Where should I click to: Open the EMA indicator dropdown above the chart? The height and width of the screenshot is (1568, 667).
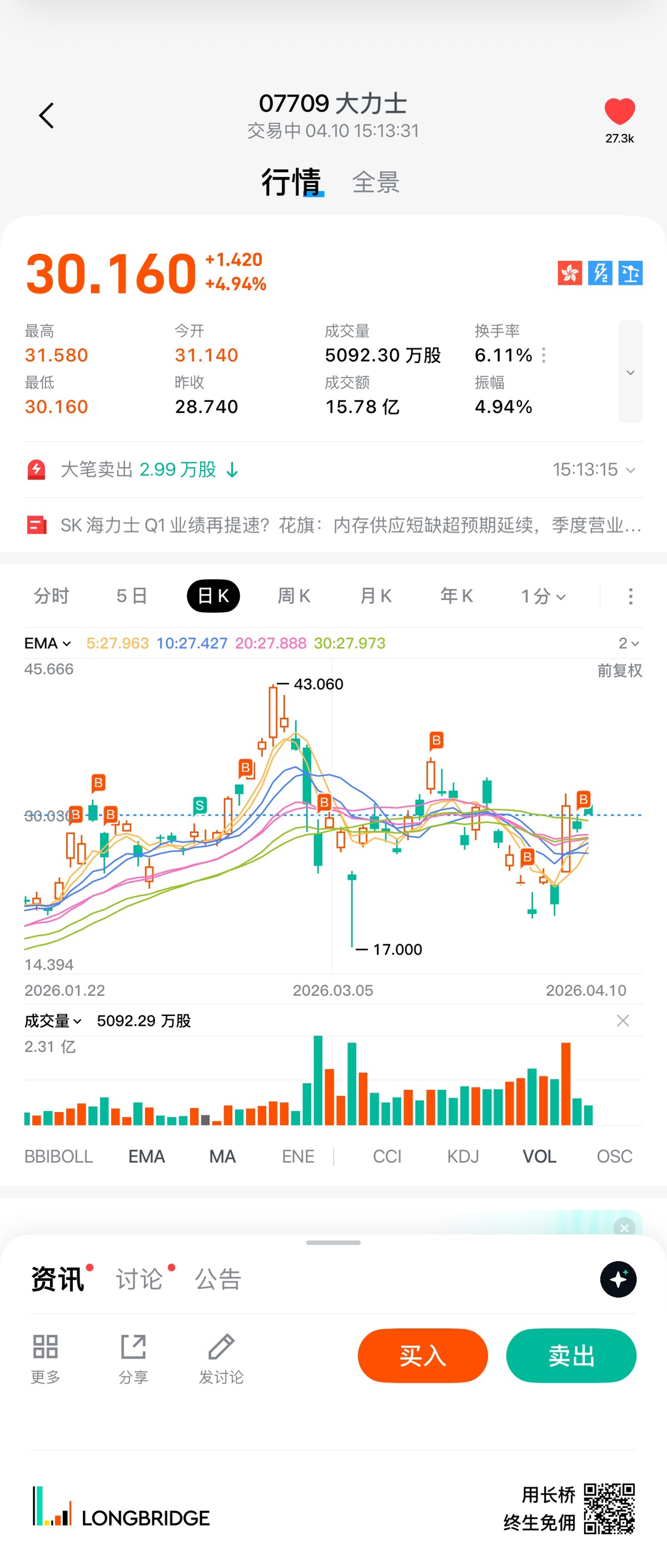(47, 643)
